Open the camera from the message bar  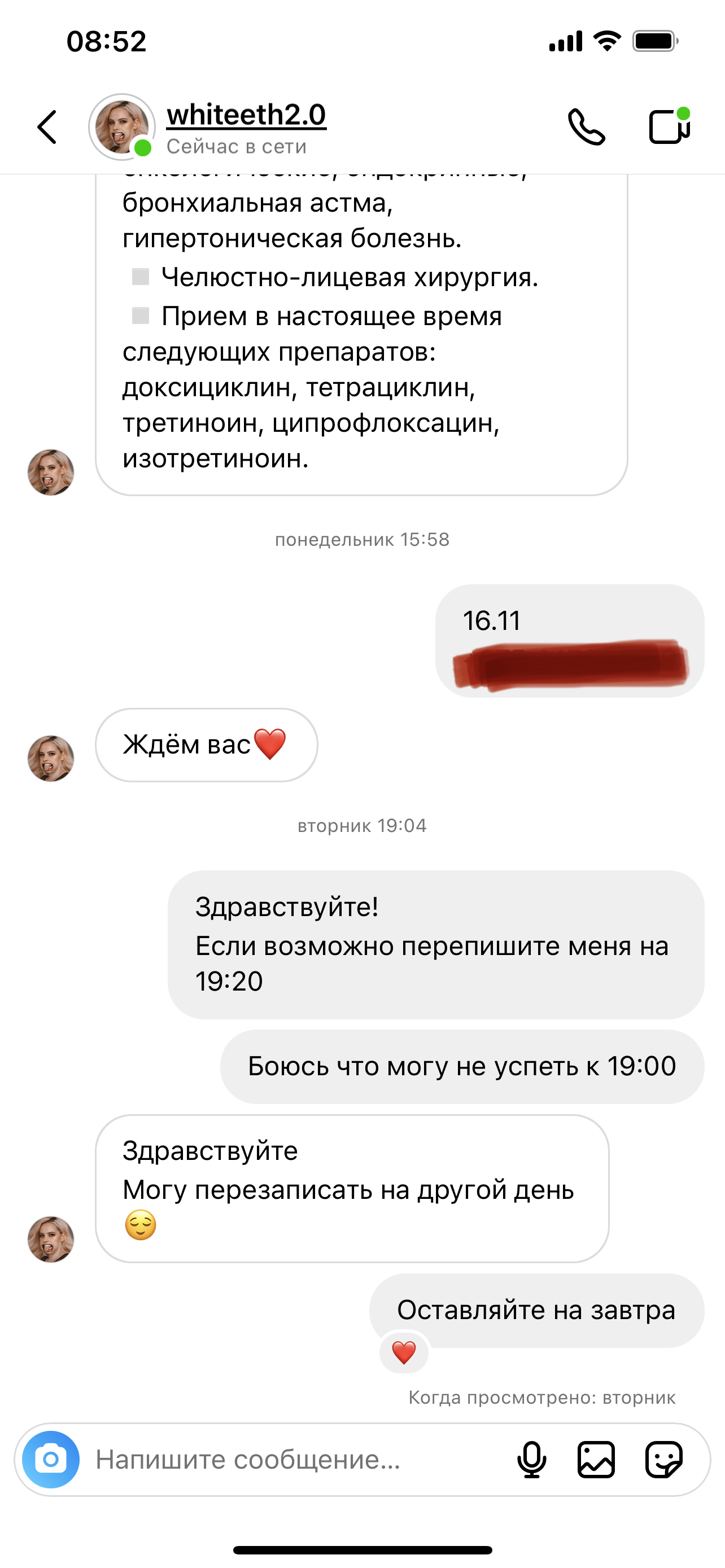click(51, 1459)
